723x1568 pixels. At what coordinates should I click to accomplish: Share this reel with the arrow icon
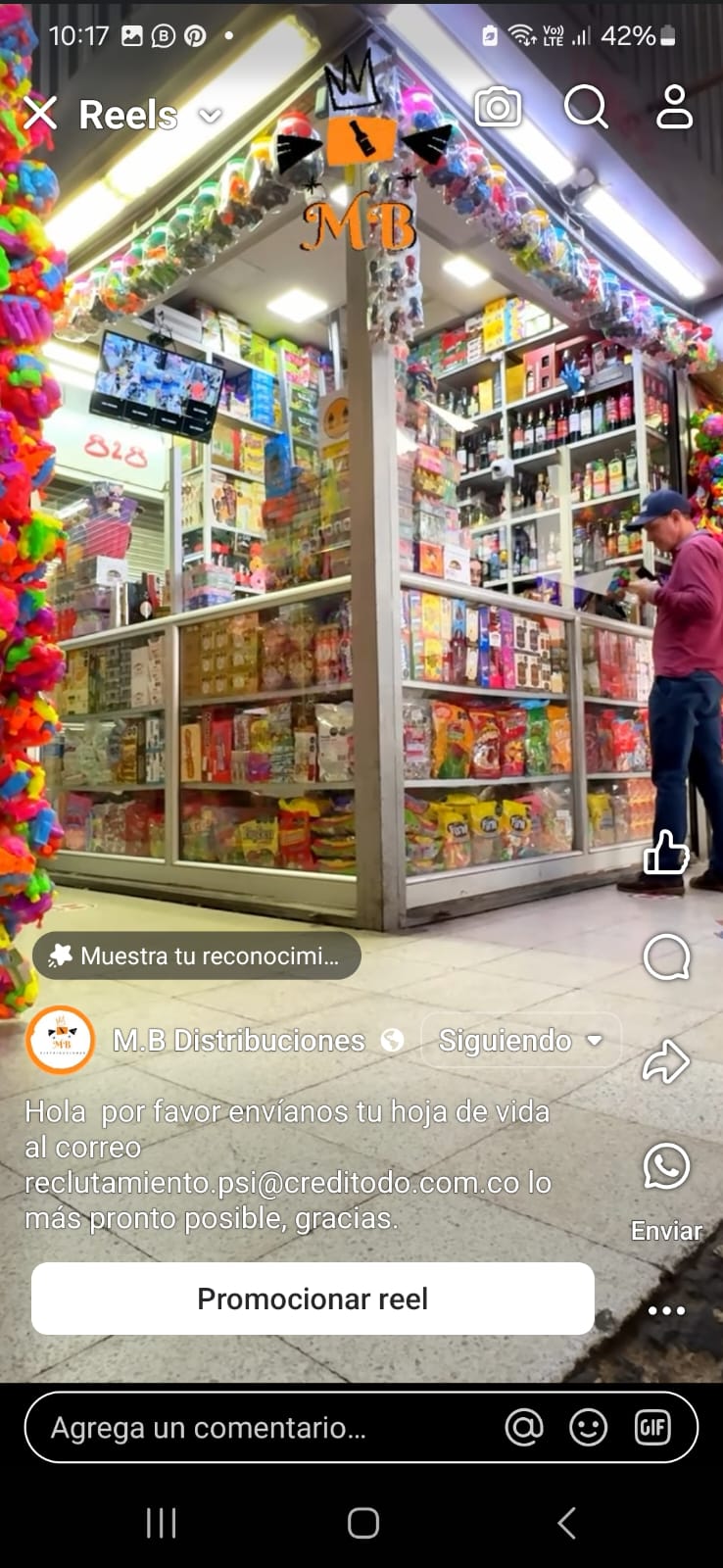point(666,1061)
